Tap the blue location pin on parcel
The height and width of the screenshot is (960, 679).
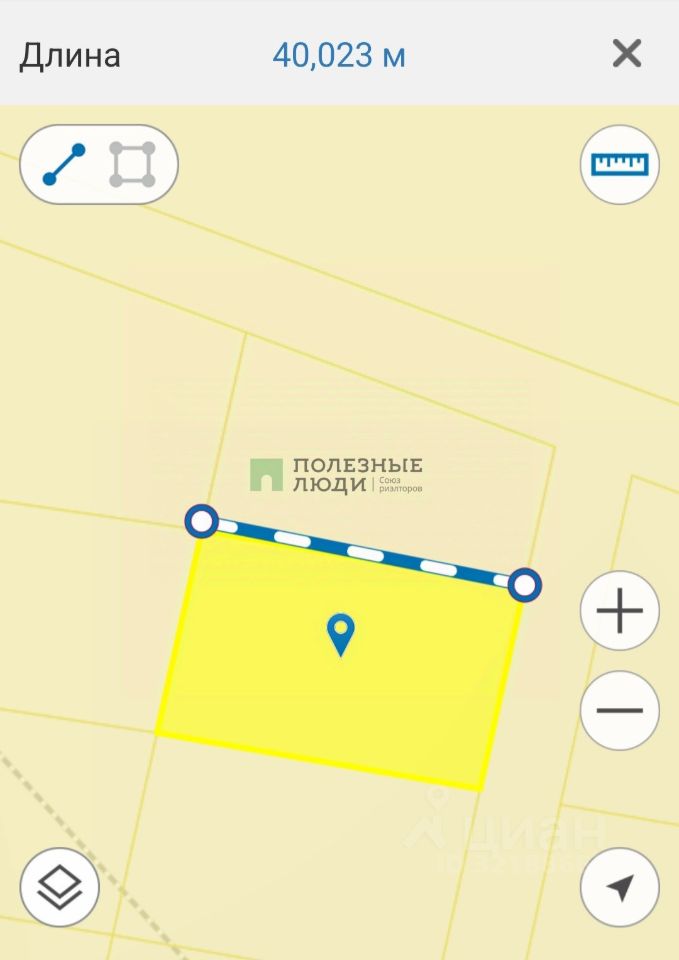(342, 634)
